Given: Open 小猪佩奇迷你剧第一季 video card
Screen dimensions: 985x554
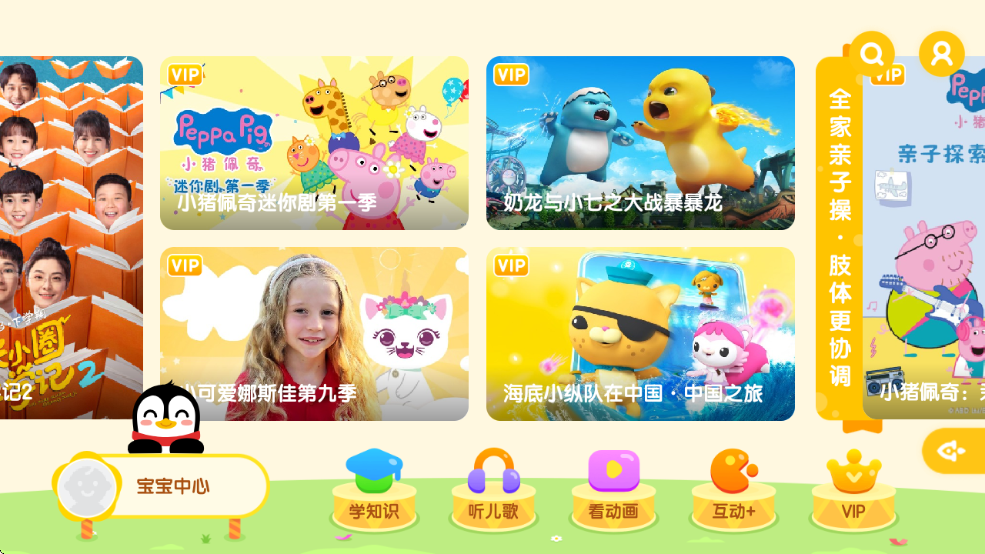Looking at the screenshot, I should [314, 143].
